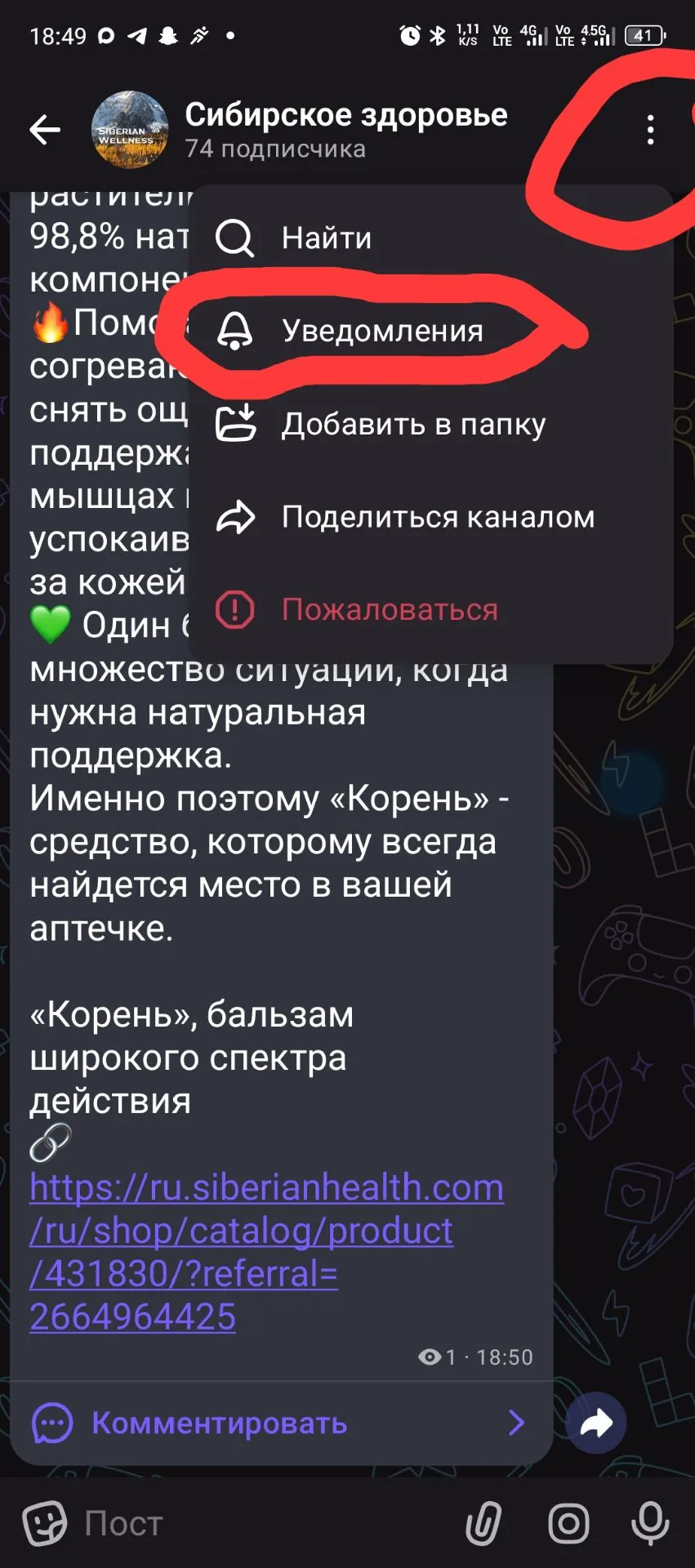Select Найти in the menu
The image size is (695, 1568).
[430, 238]
